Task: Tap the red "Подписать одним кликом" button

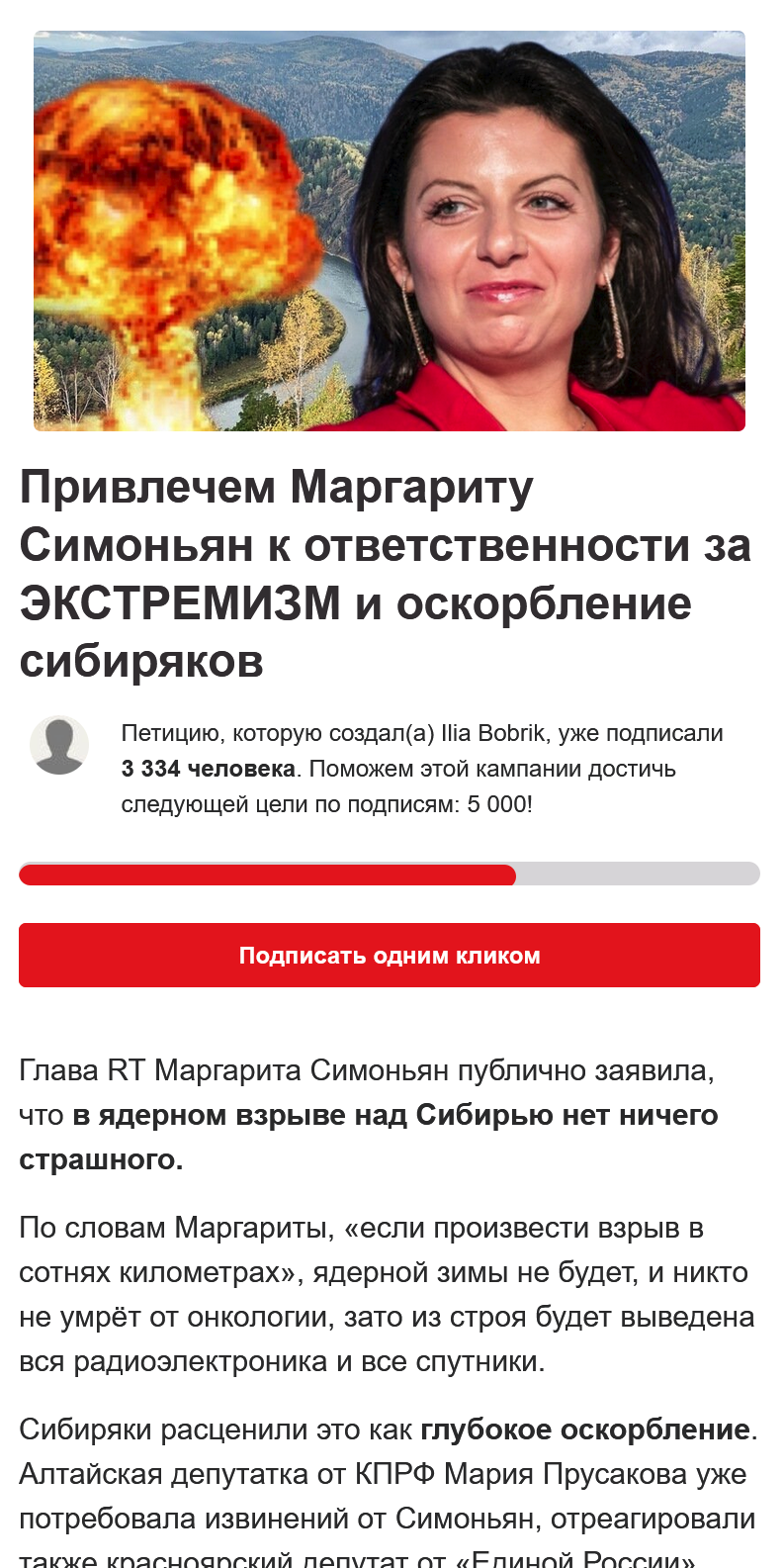Action: click(x=390, y=955)
